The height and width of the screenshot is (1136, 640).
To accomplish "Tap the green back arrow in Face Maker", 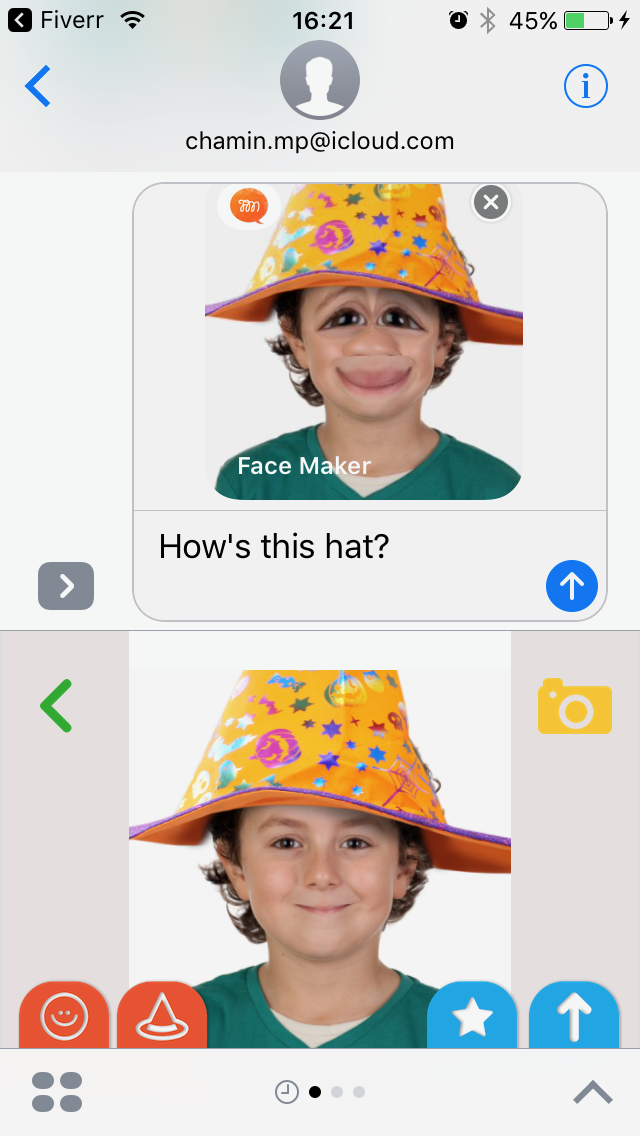I will [56, 705].
